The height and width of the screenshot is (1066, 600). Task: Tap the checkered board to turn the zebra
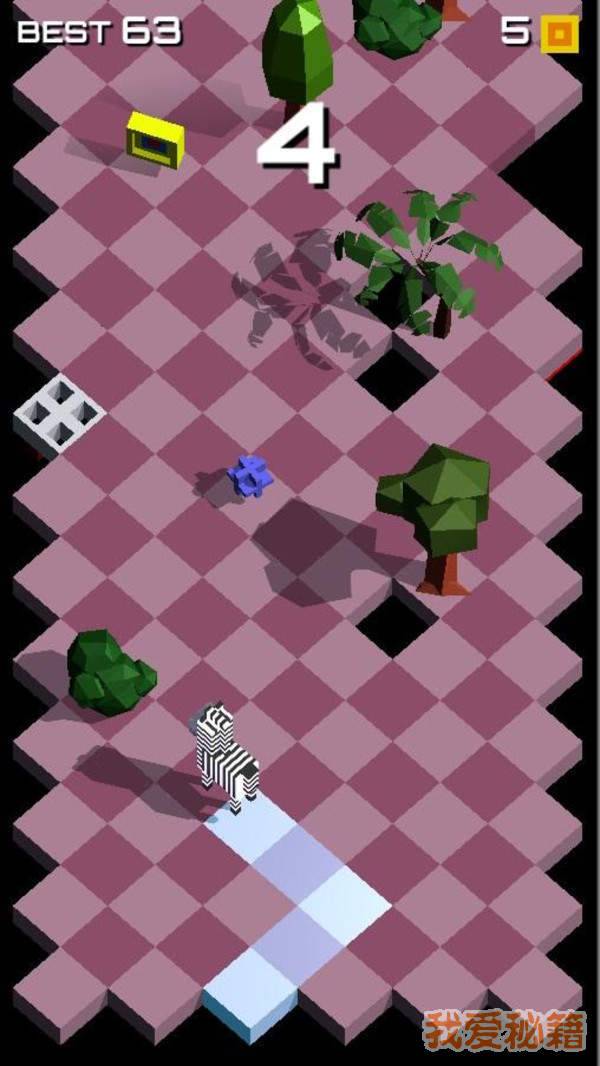(300, 560)
